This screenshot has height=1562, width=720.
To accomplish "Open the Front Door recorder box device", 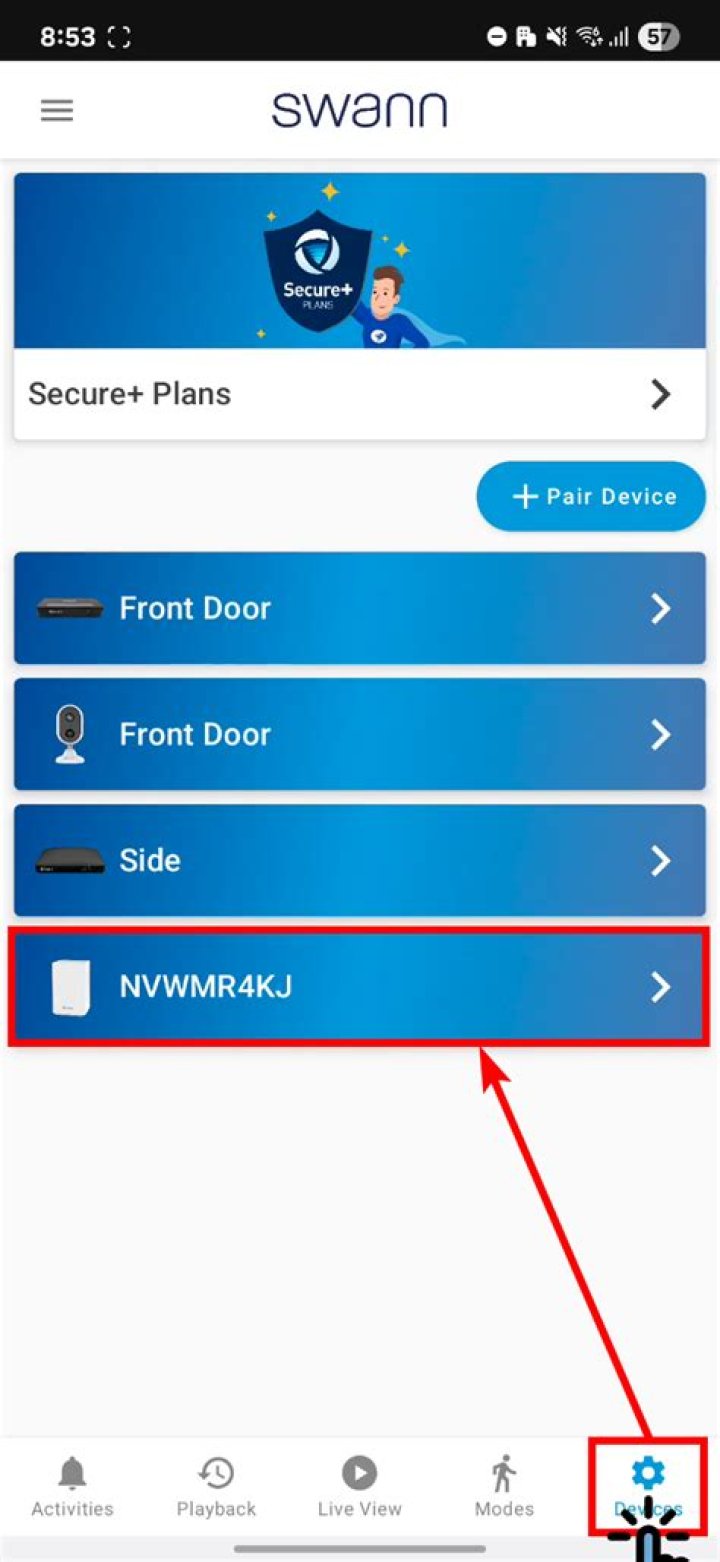I will 359,608.
